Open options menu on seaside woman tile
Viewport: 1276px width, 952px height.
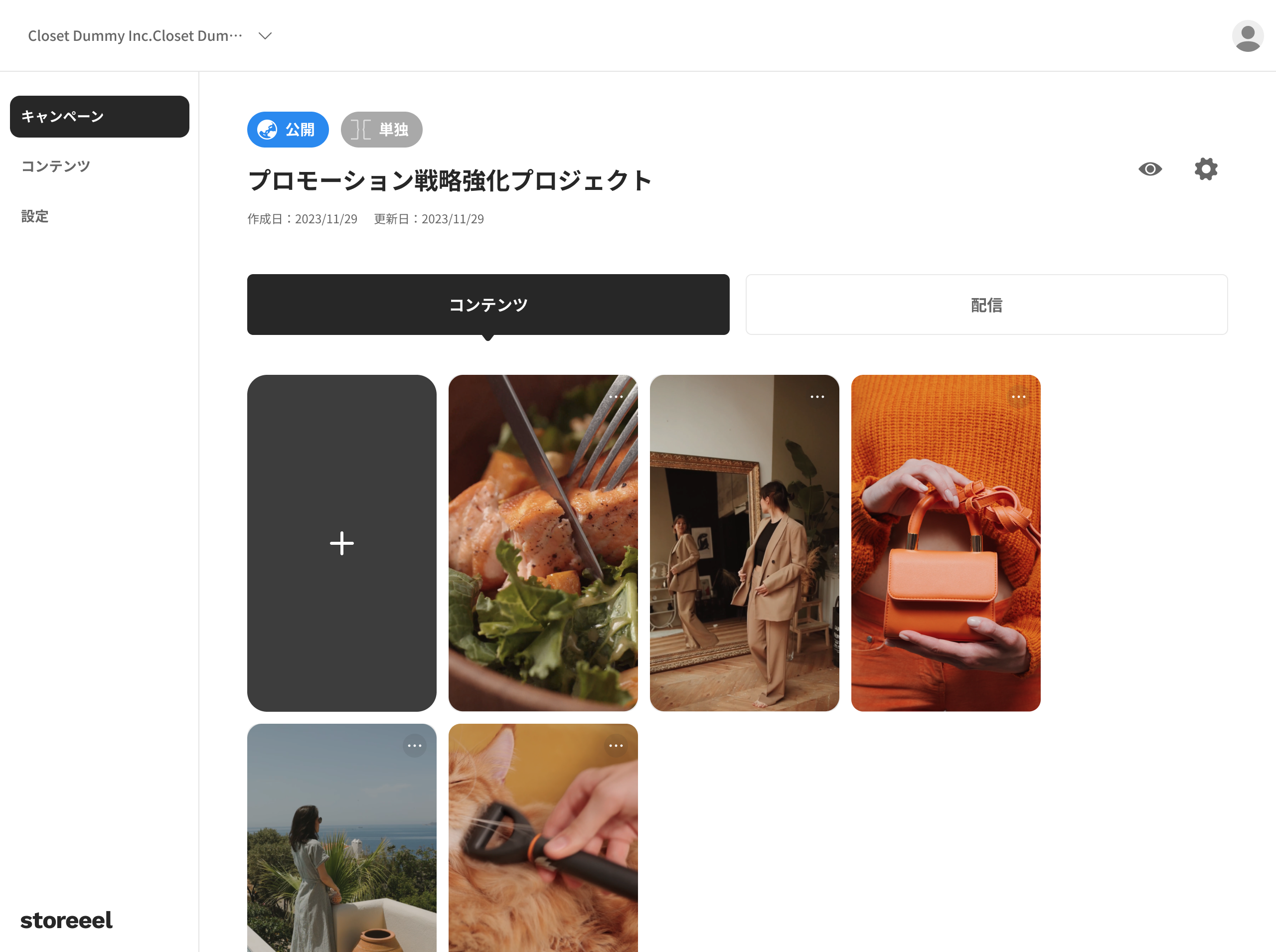click(x=414, y=746)
